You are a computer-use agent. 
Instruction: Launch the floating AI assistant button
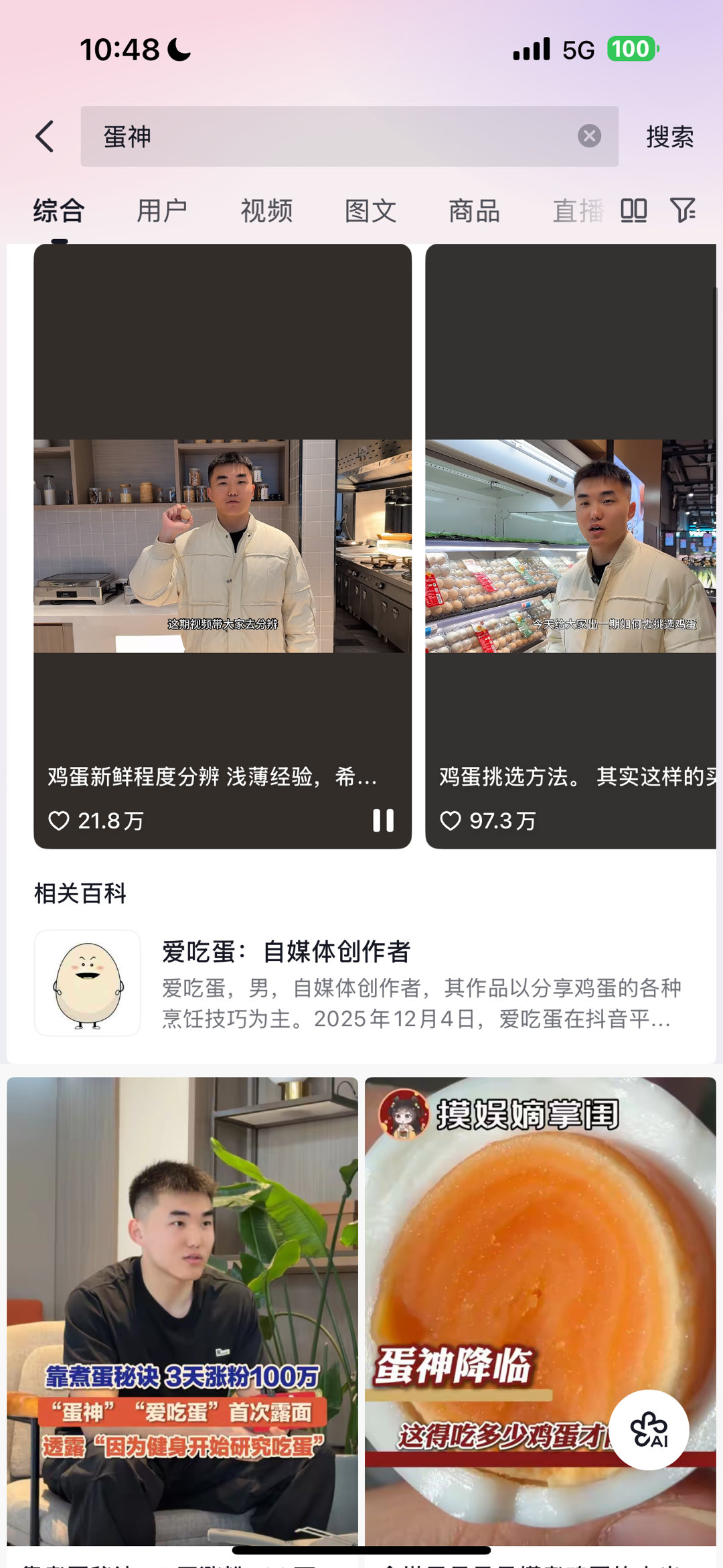pyautogui.click(x=649, y=1430)
